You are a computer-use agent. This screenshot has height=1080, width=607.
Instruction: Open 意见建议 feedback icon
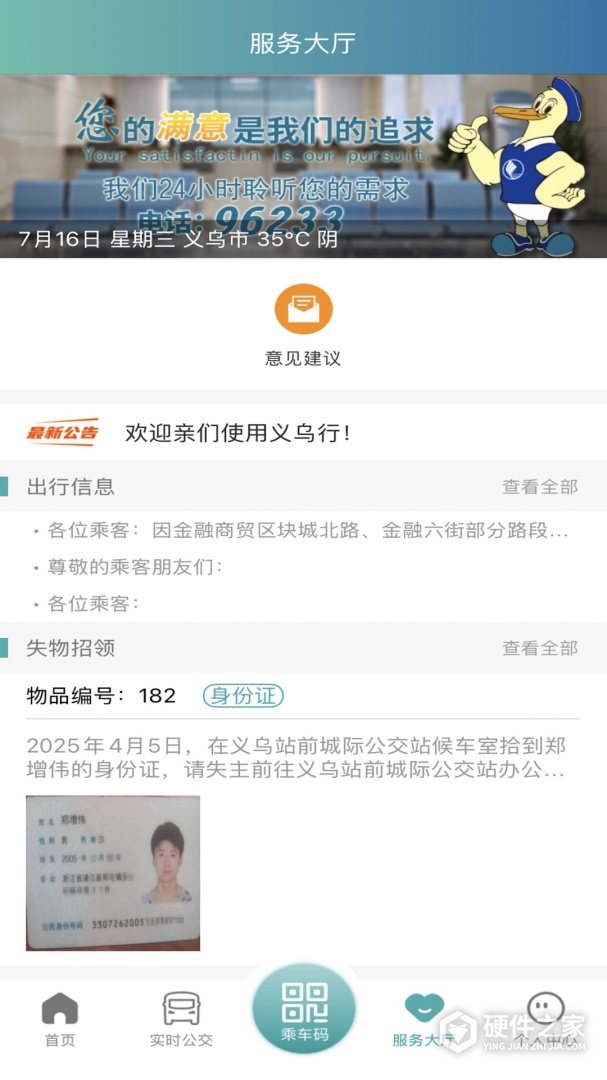pos(303,310)
